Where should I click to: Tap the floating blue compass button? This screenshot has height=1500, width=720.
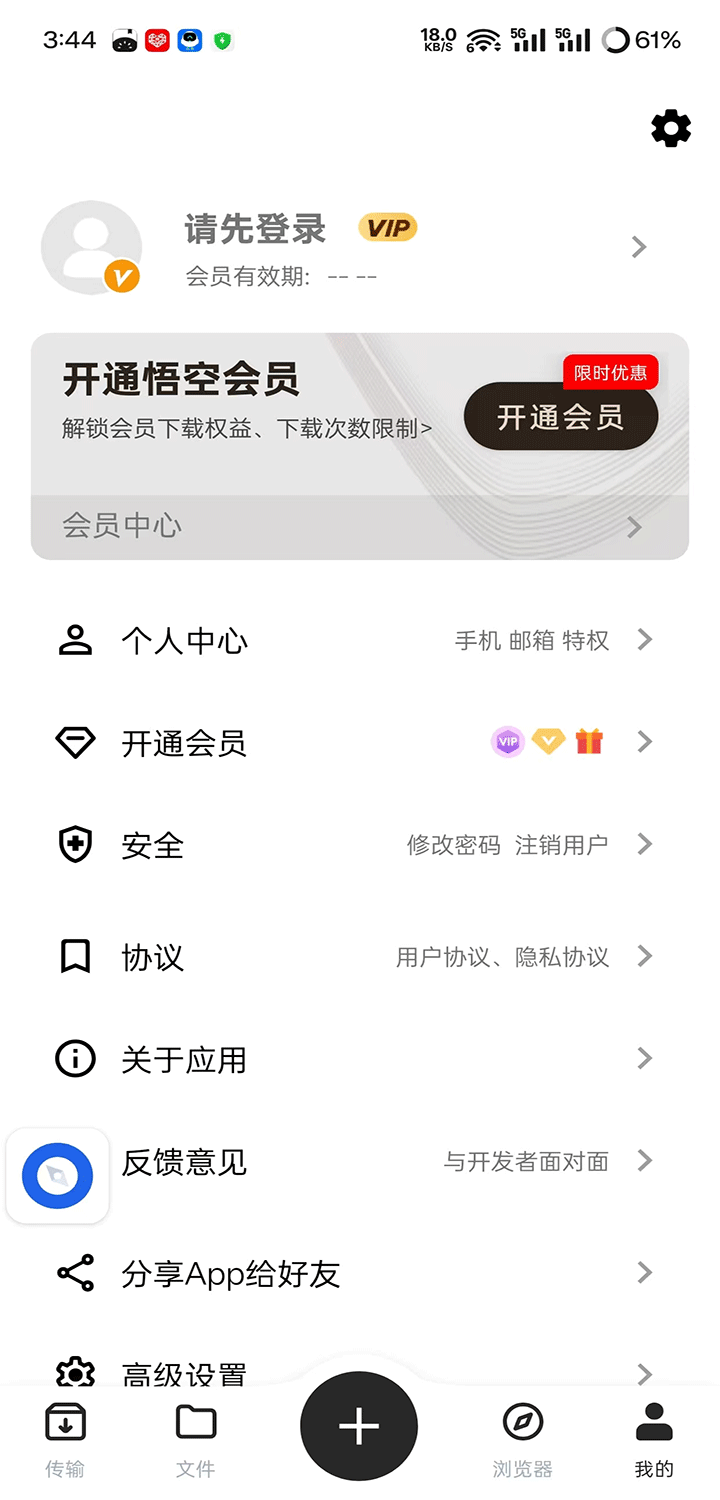(x=58, y=1176)
